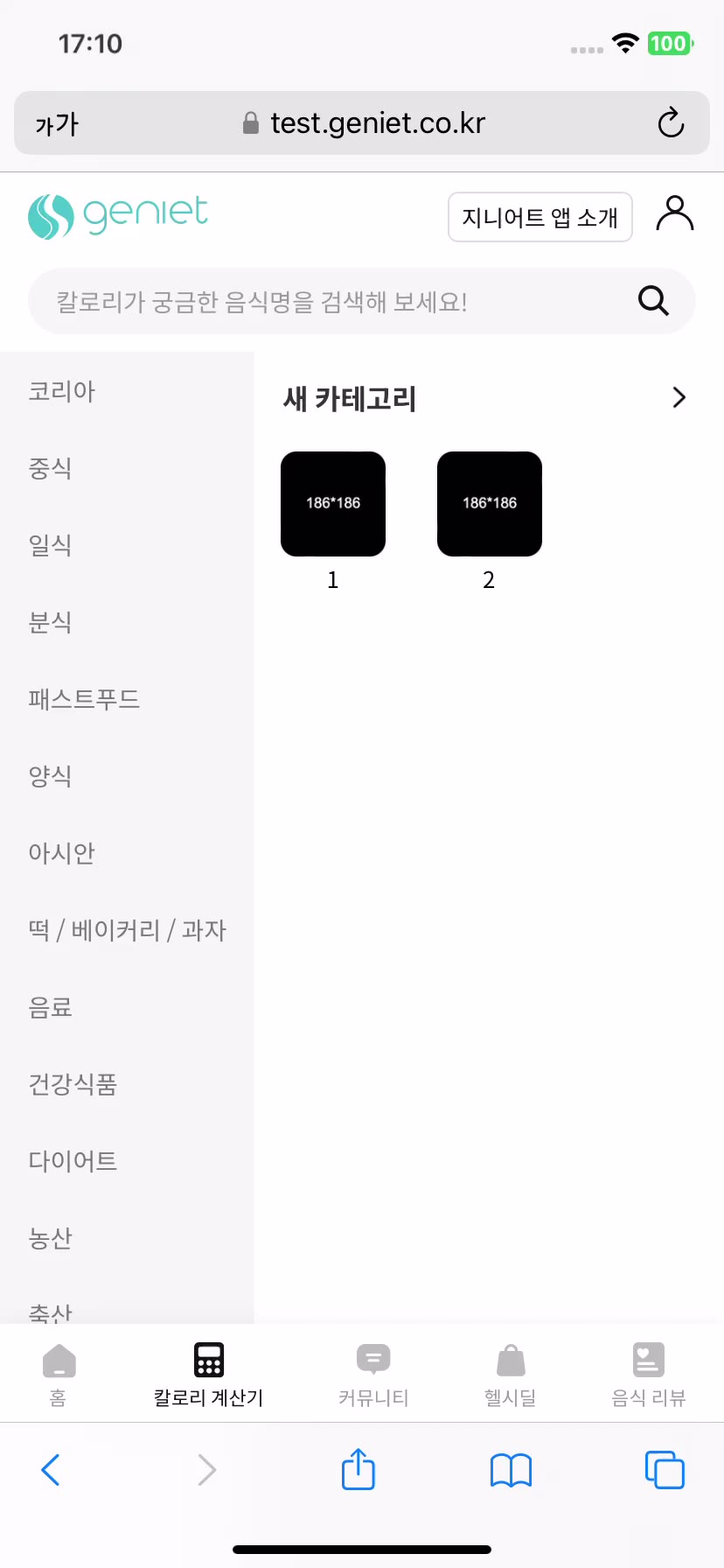
Task: Select the 코리아 category
Action: pos(62,391)
